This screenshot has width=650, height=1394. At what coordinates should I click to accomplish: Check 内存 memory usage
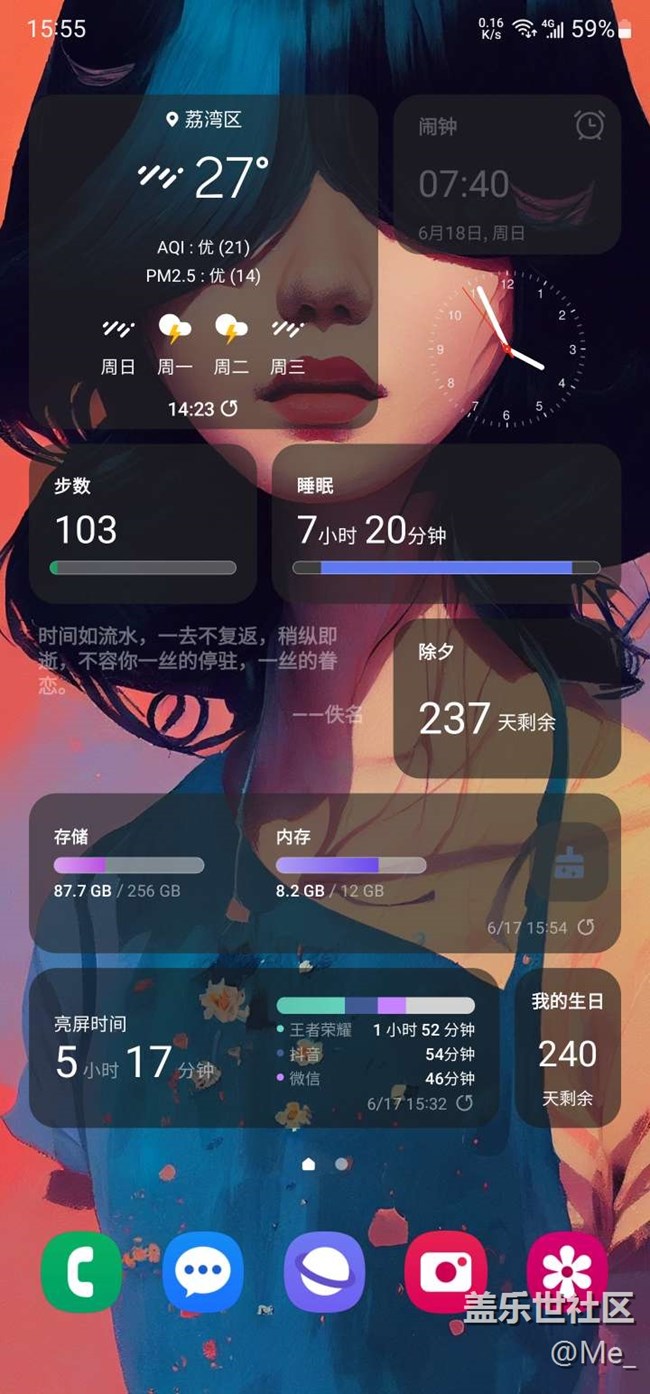point(350,864)
